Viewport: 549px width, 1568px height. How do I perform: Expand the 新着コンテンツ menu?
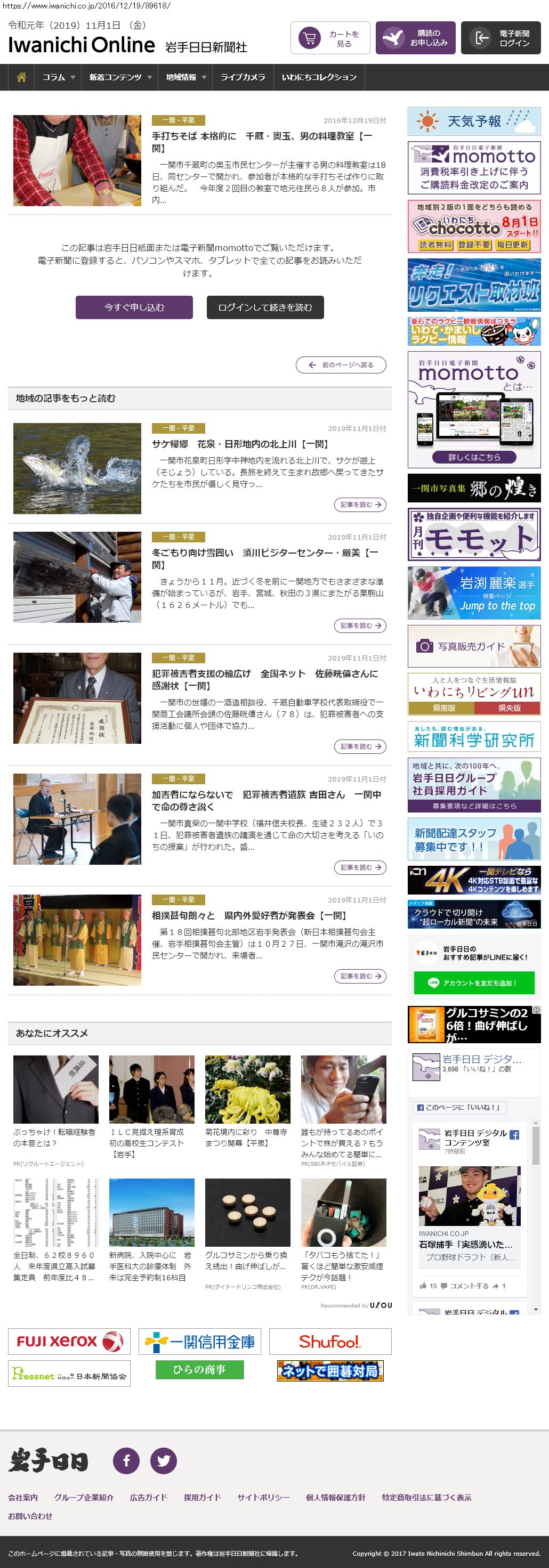pyautogui.click(x=119, y=77)
